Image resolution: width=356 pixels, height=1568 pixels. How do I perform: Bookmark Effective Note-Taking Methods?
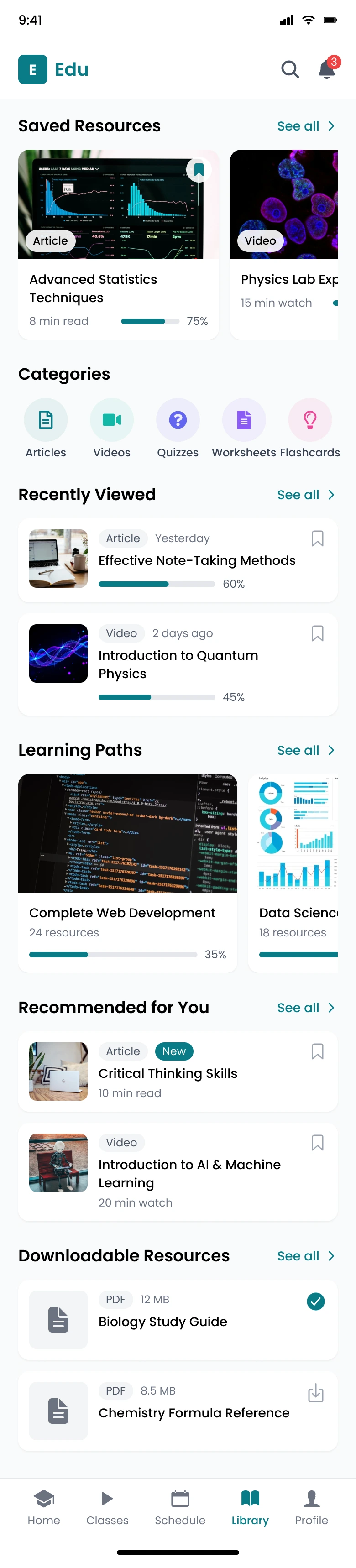click(x=317, y=538)
